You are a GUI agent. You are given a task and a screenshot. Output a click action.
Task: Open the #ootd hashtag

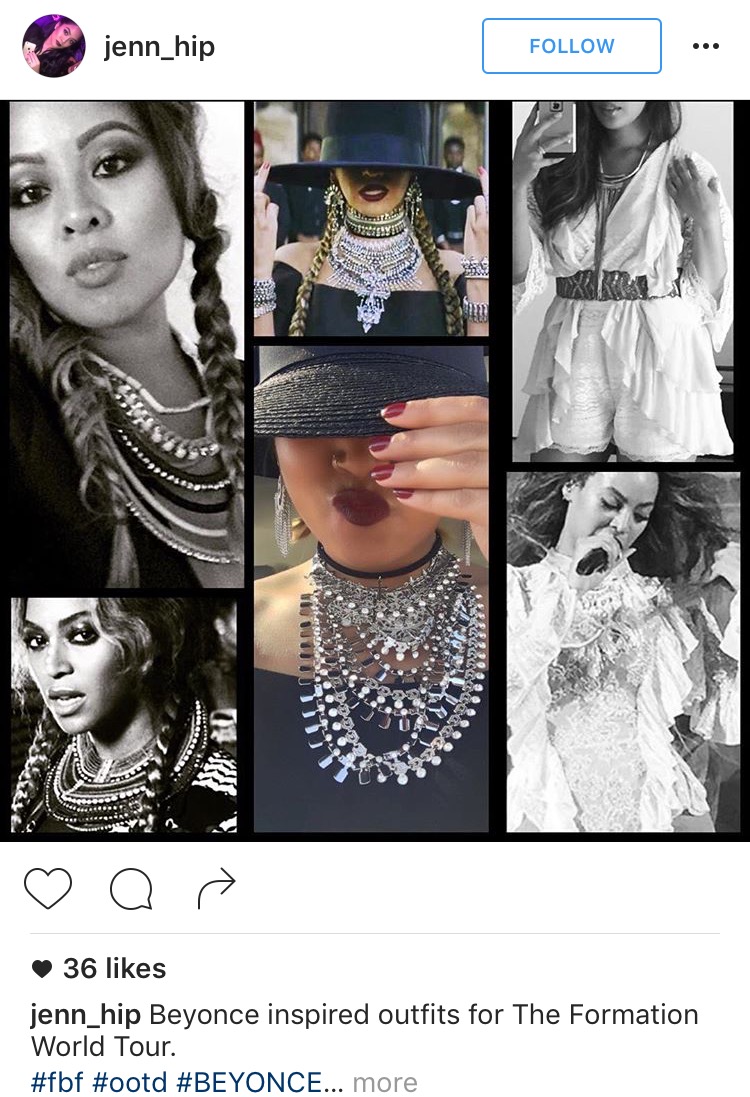pyautogui.click(x=129, y=1082)
